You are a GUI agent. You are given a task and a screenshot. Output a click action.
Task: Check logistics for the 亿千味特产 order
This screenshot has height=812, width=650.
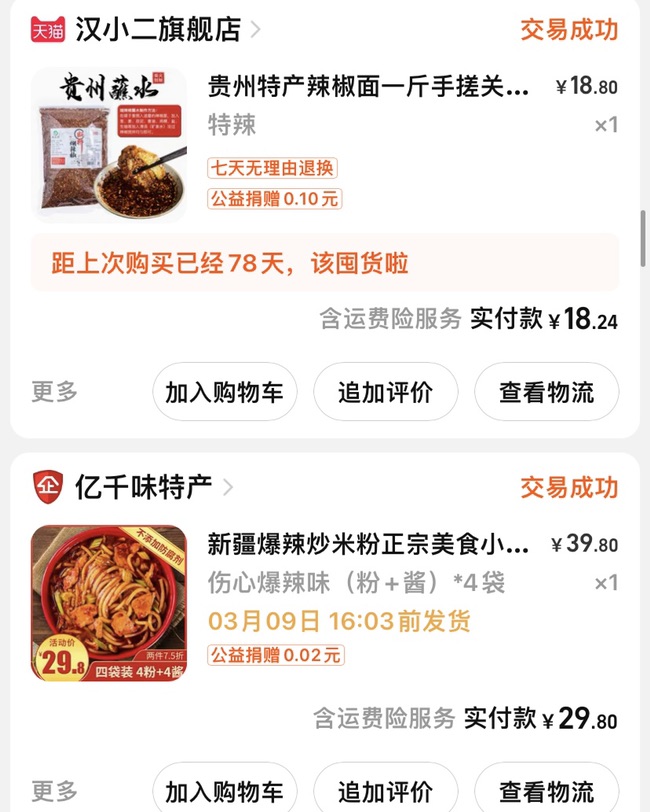pos(546,790)
